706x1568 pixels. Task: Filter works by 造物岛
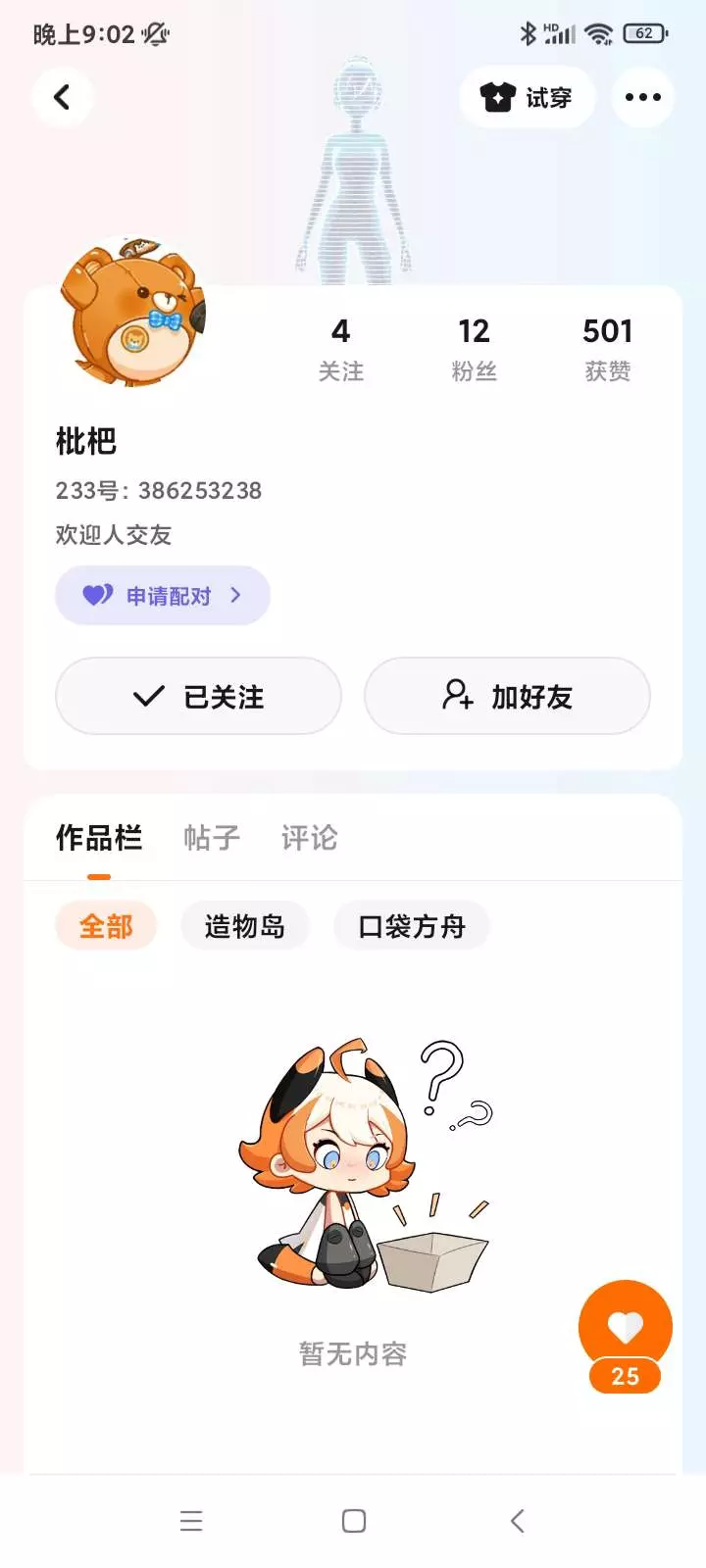tap(245, 926)
